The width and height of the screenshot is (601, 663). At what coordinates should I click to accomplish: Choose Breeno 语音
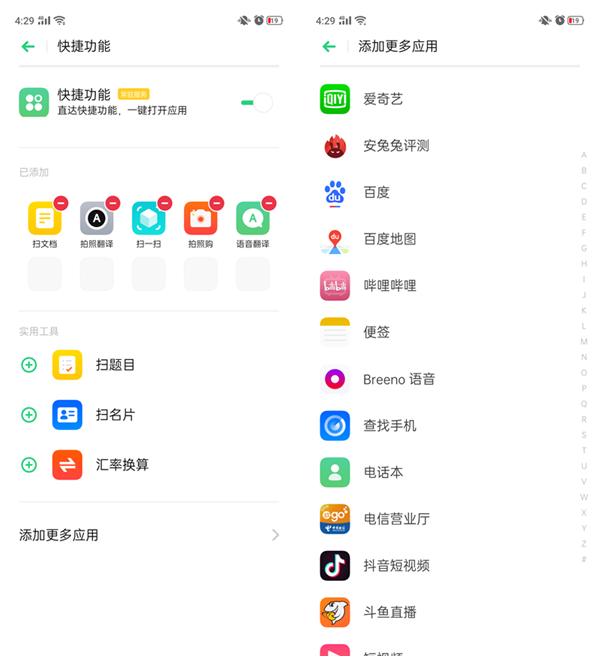pyautogui.click(x=398, y=380)
